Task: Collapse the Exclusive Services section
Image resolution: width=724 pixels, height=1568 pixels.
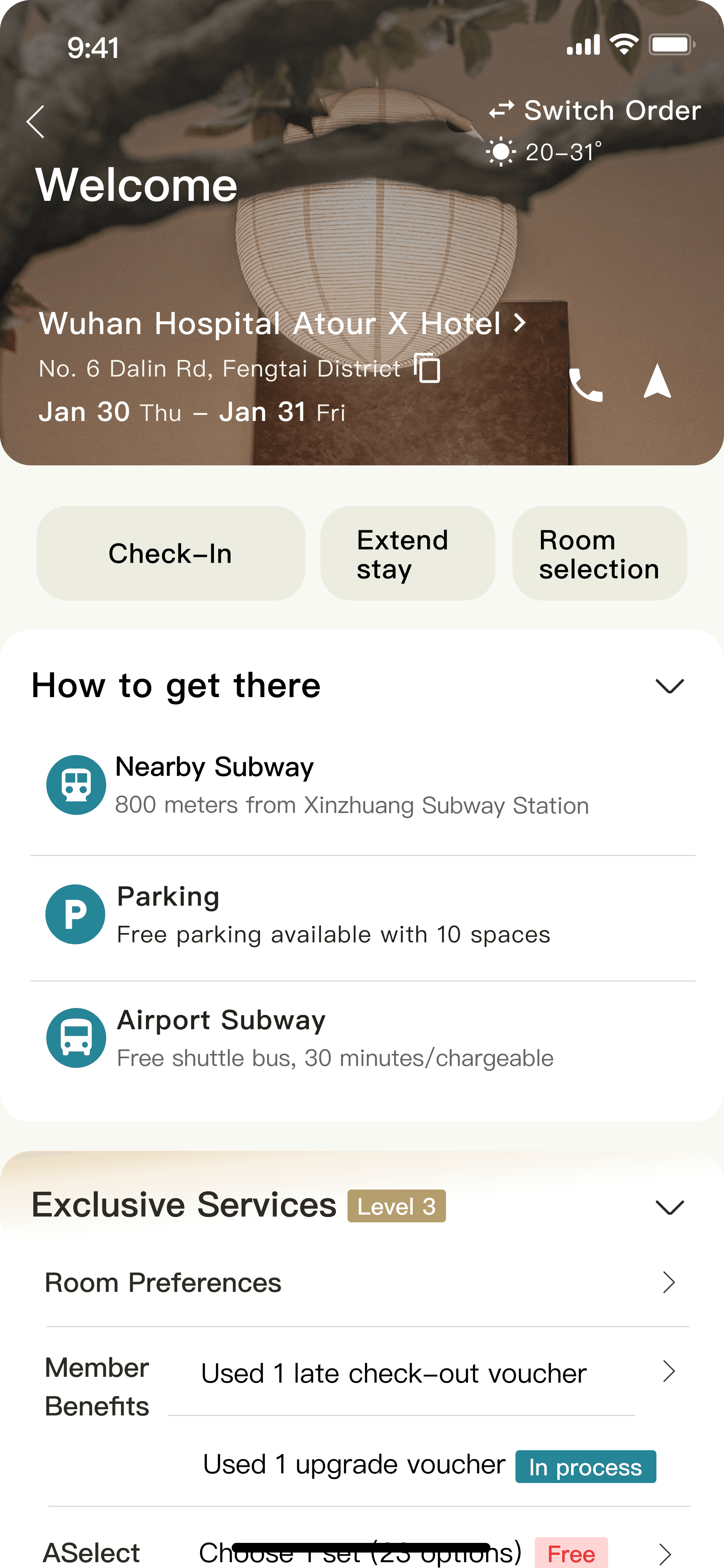Action: coord(669,1207)
